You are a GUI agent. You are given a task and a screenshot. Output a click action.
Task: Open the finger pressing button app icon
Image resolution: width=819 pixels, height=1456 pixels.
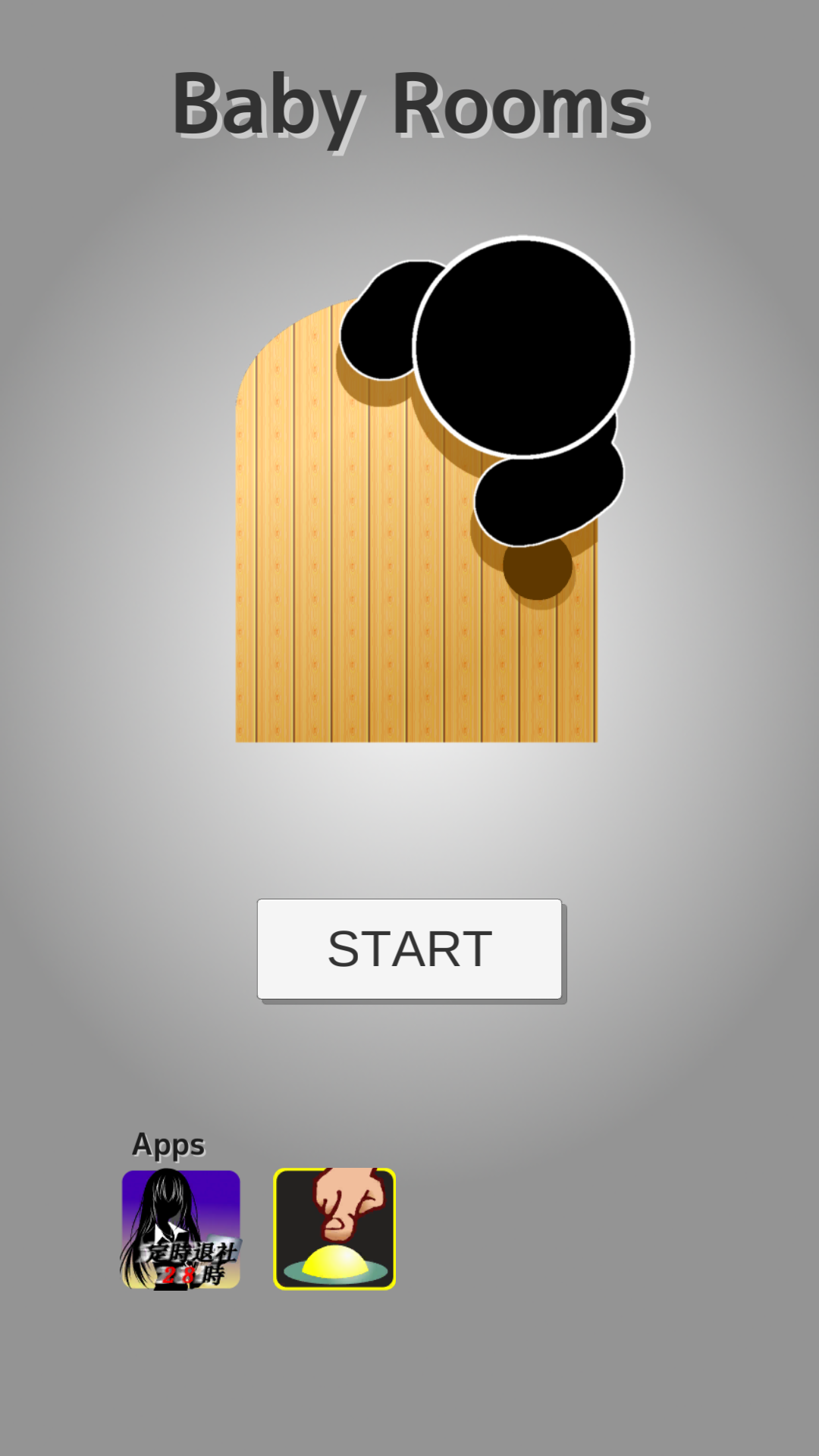pyautogui.click(x=334, y=1229)
